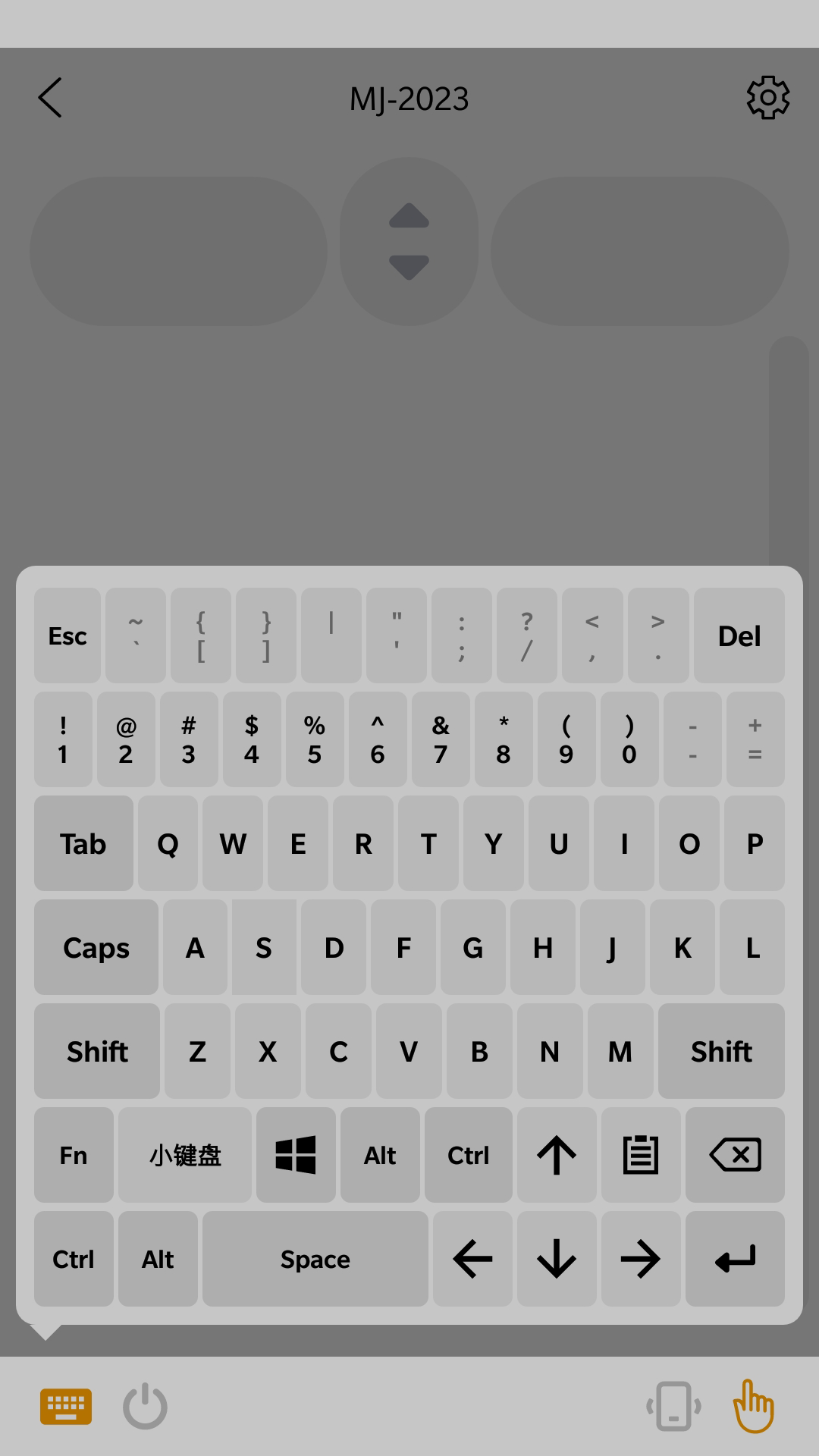819x1456 pixels.
Task: Switch to phone motion control mode
Action: click(x=673, y=1407)
